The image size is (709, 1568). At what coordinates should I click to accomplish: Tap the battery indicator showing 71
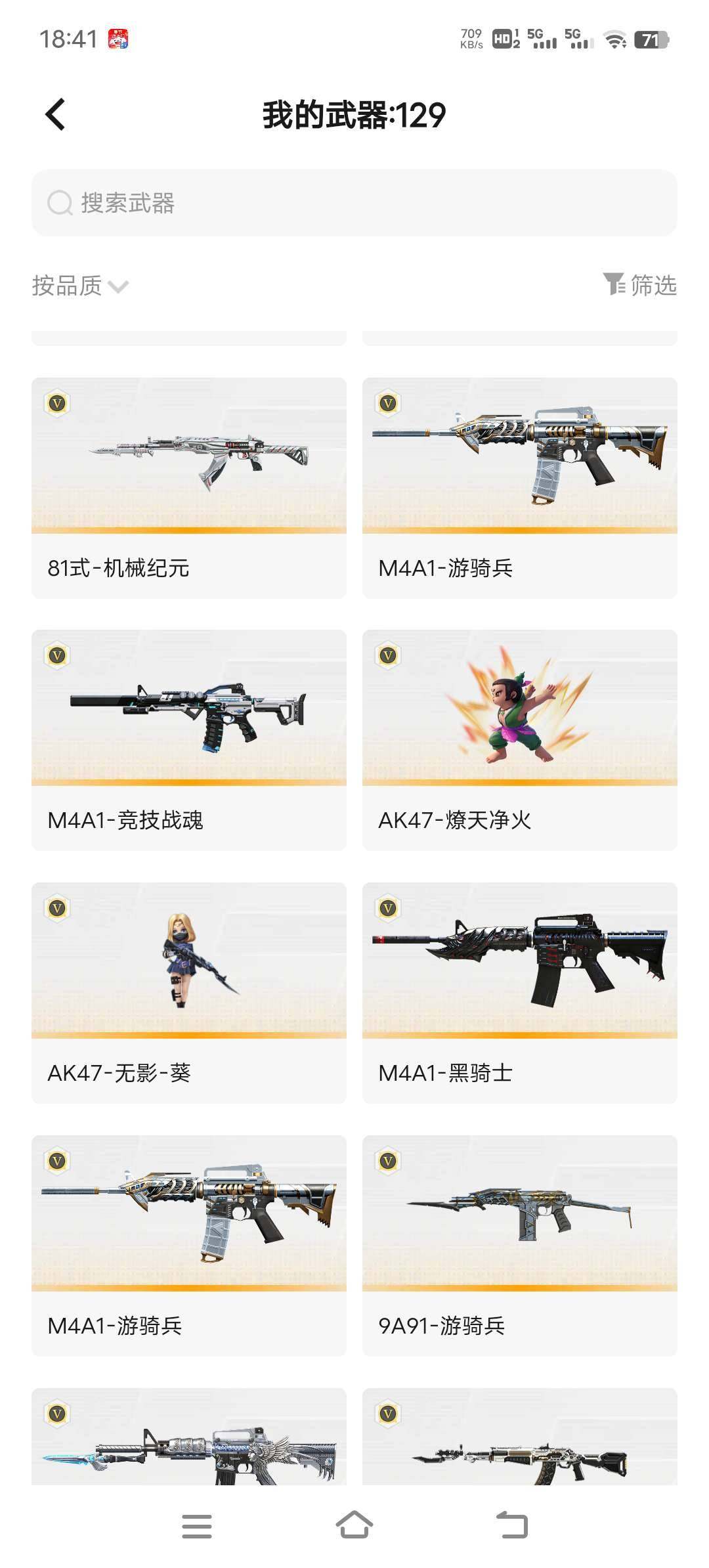click(651, 40)
